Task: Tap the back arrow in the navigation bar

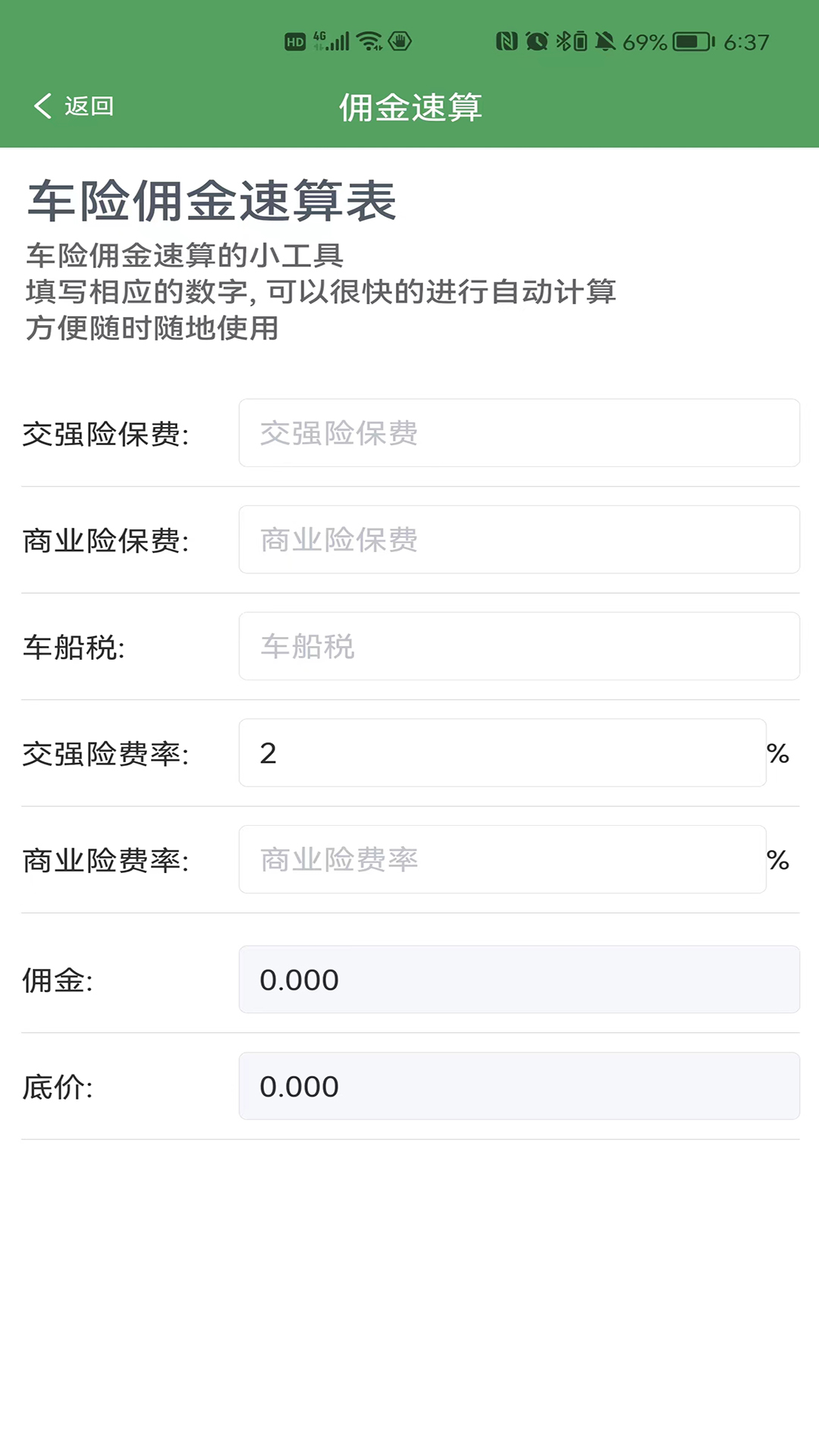Action: (42, 106)
